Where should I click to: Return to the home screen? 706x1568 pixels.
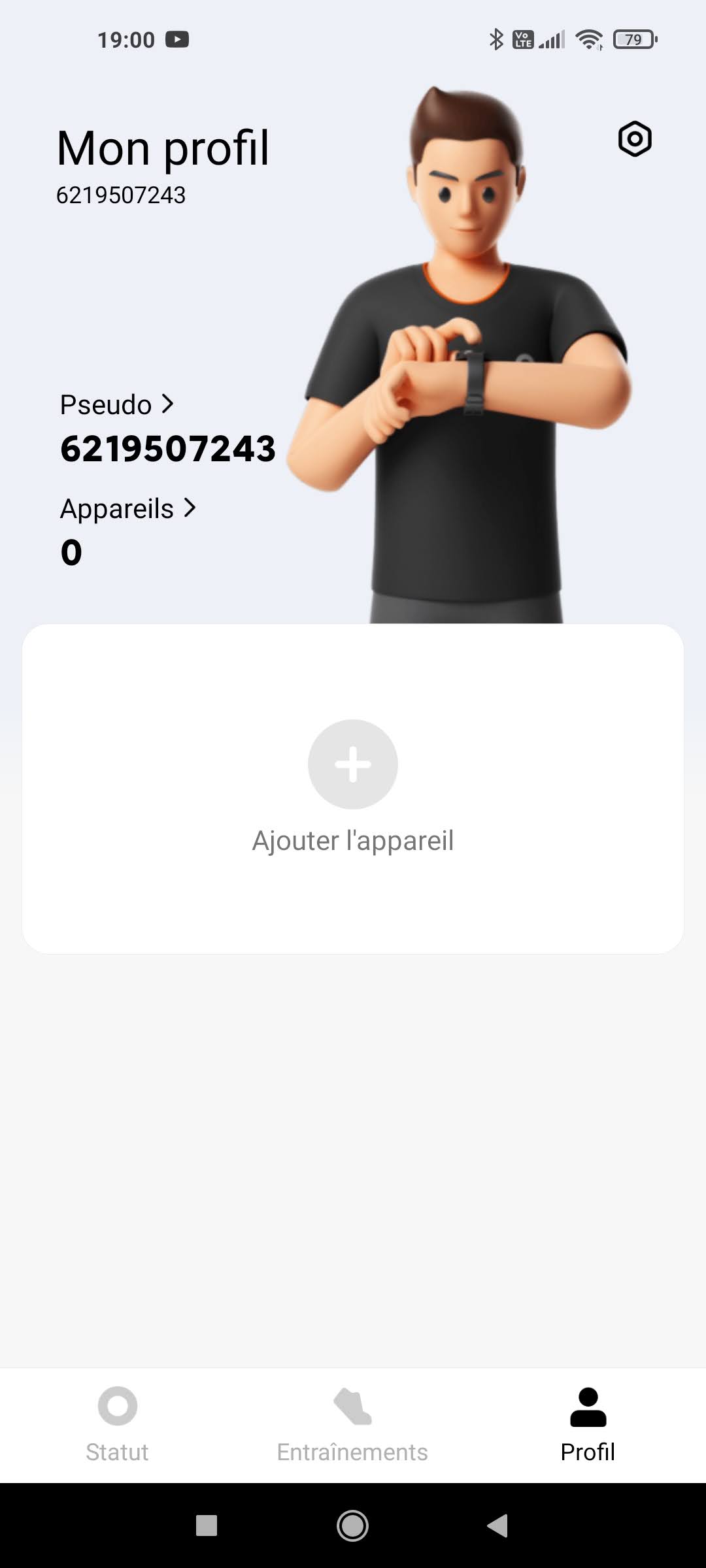(352, 1526)
